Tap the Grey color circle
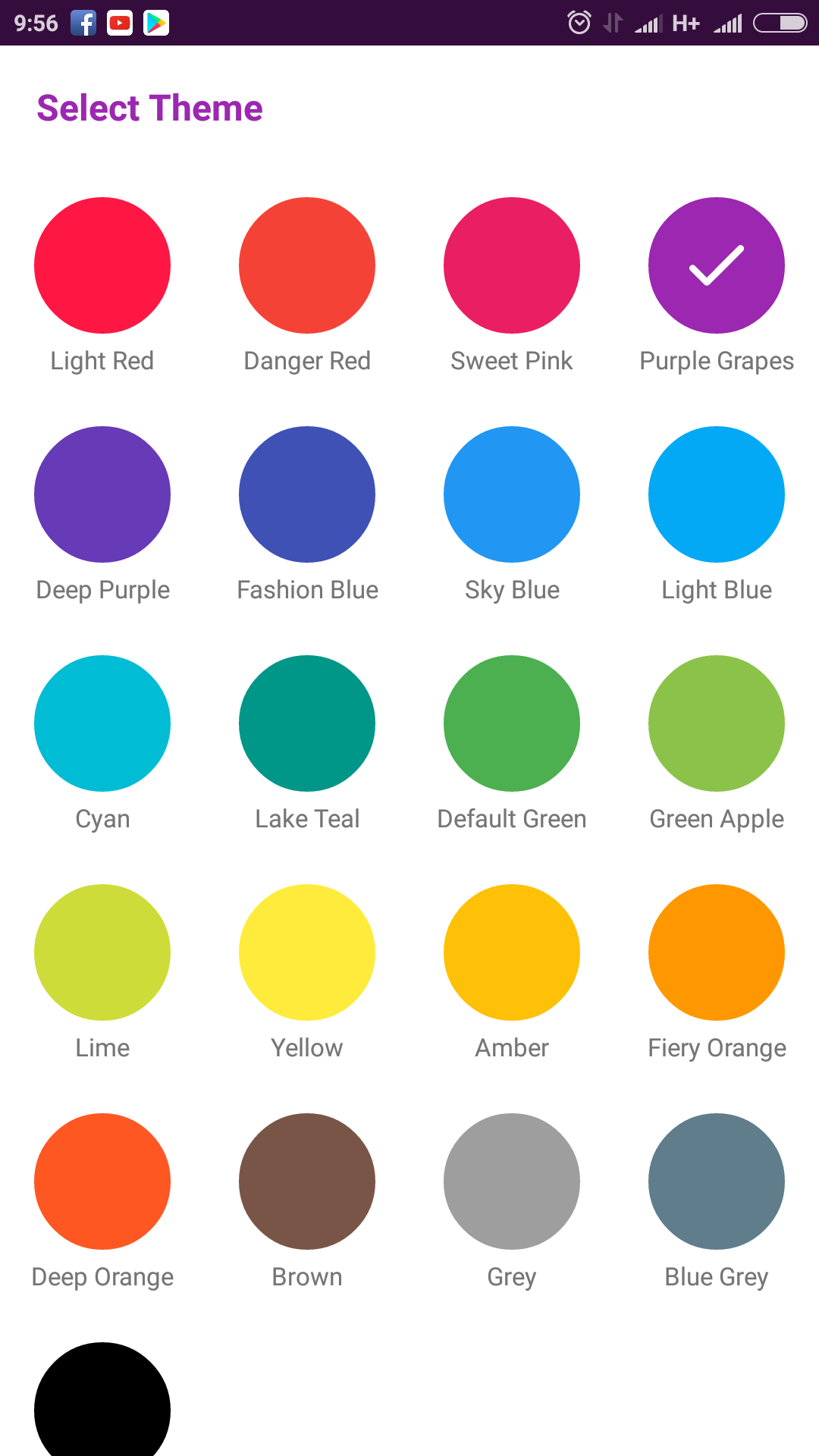 512,1181
